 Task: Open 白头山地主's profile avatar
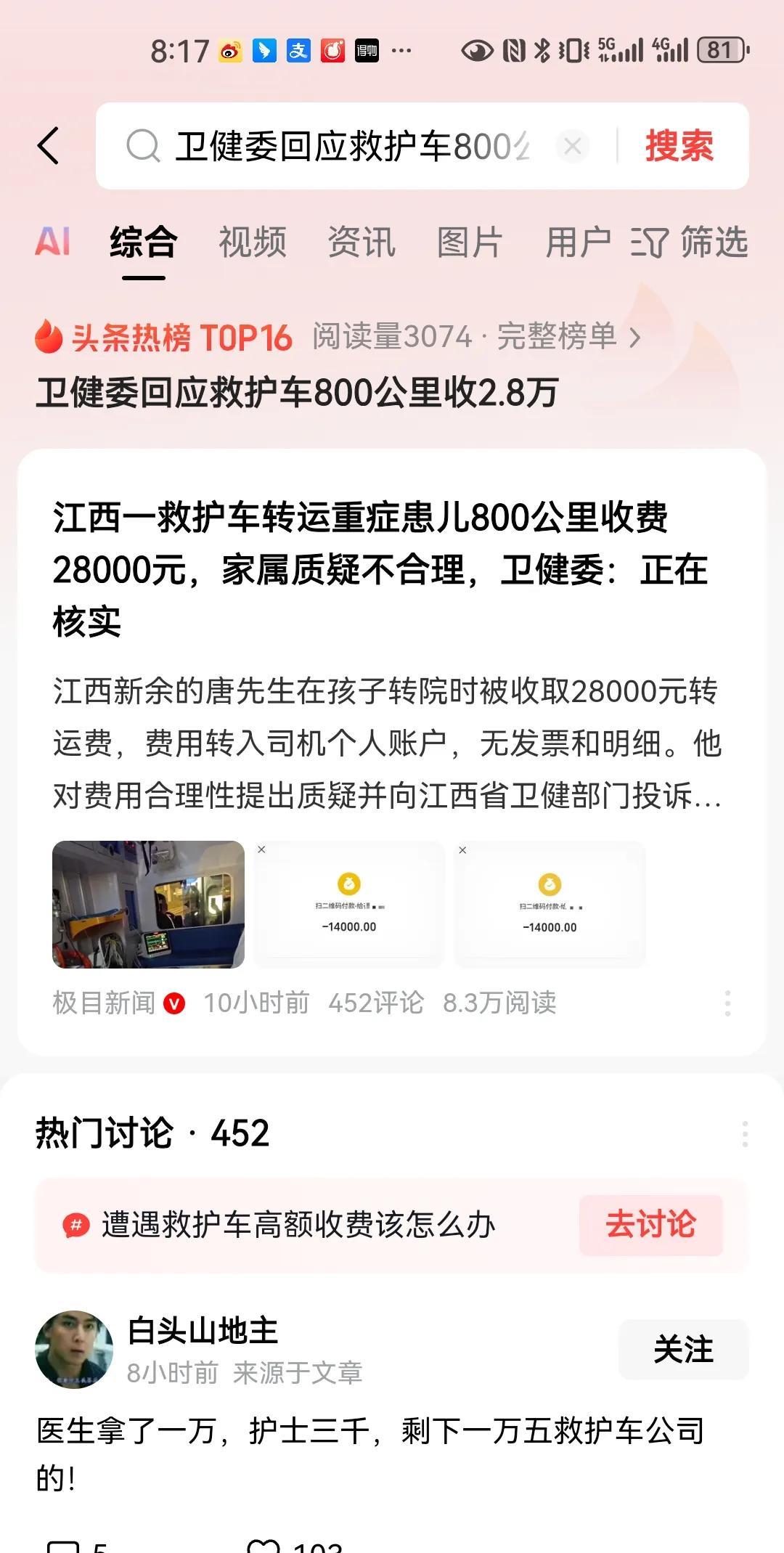coord(74,1349)
